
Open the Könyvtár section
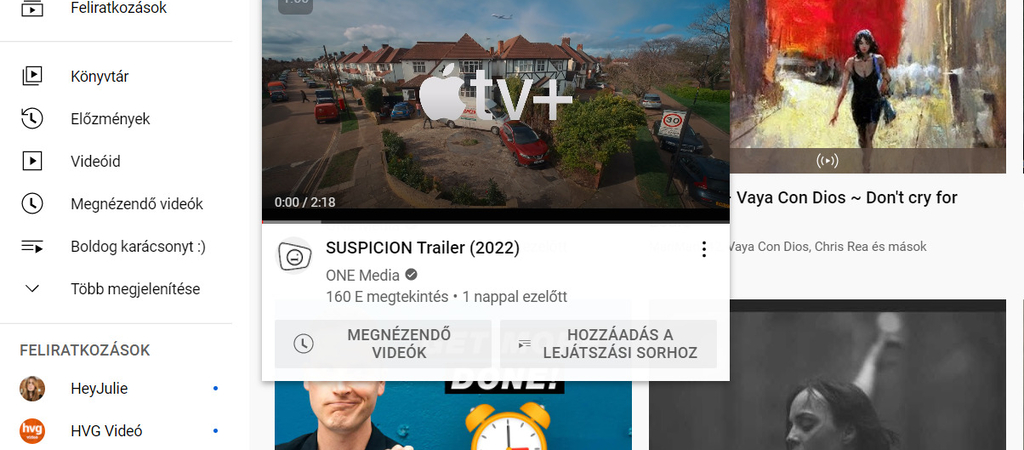click(x=99, y=76)
